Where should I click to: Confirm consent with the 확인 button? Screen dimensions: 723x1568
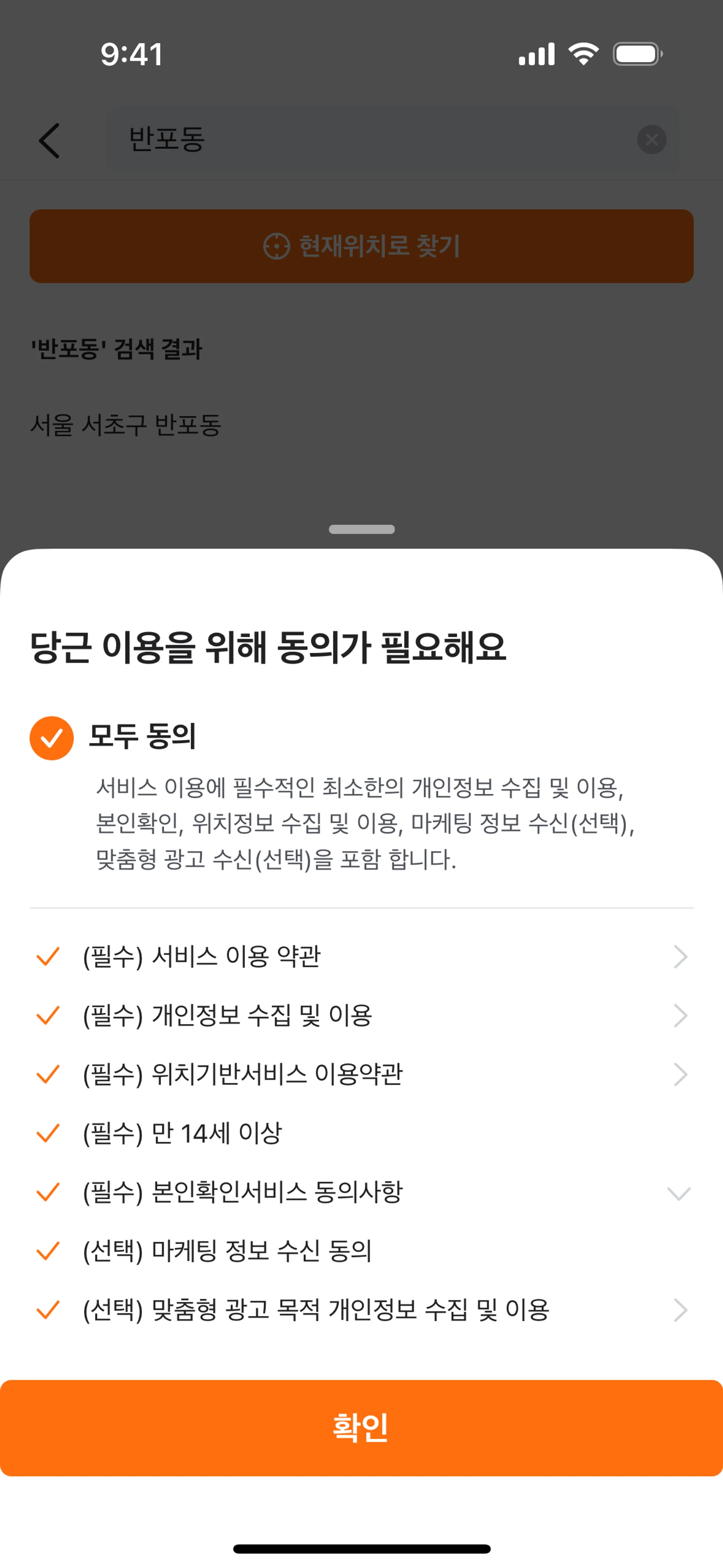(361, 1427)
